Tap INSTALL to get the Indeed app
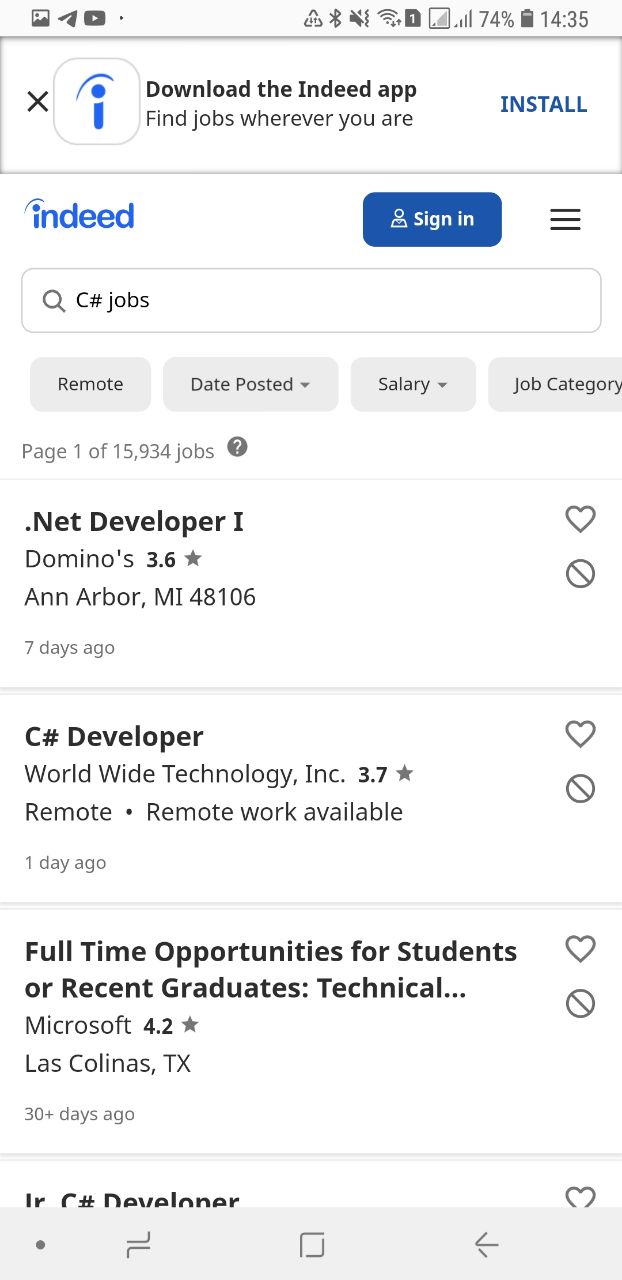Image resolution: width=622 pixels, height=1280 pixels. click(543, 104)
